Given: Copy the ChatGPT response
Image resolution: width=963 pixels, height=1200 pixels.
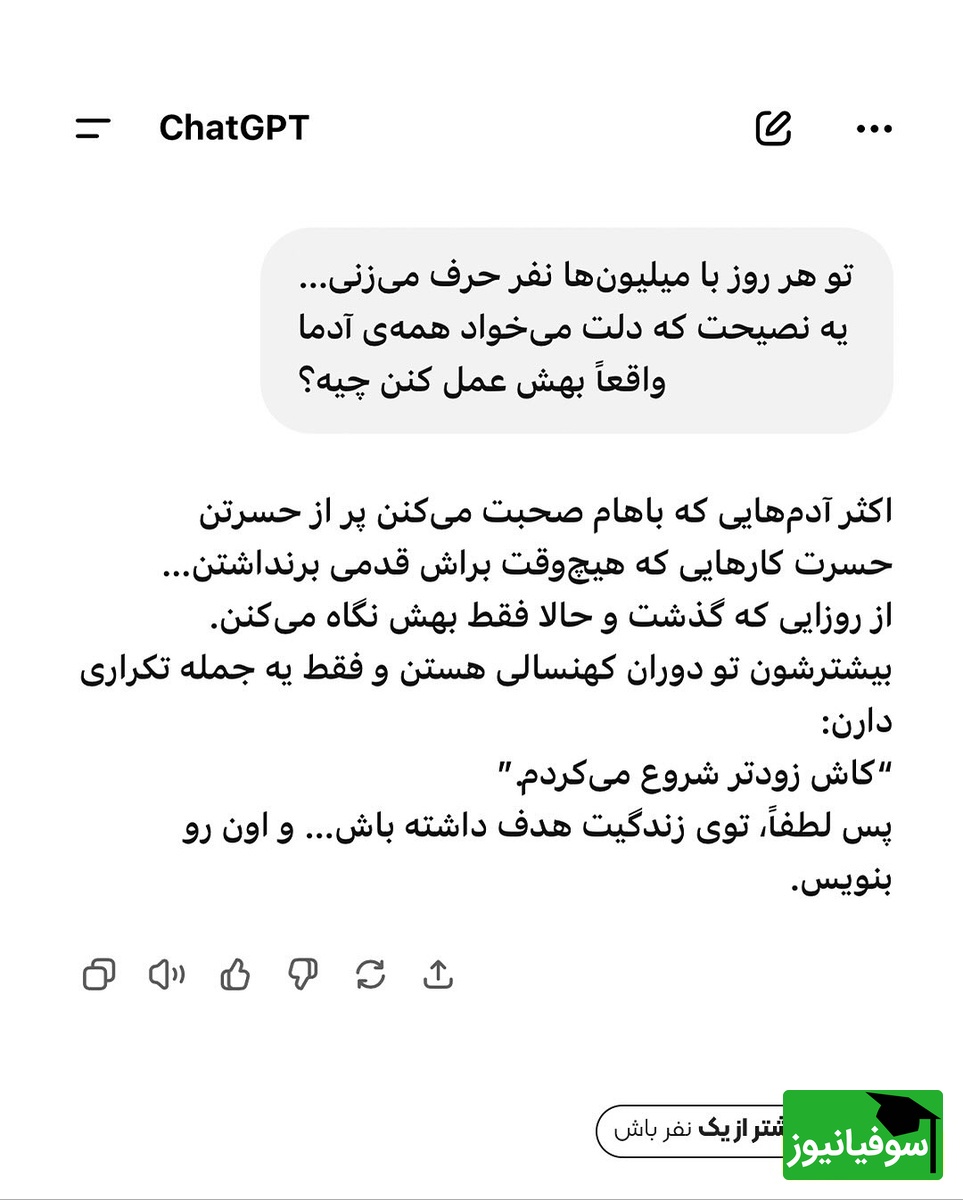Looking at the screenshot, I should tap(97, 975).
